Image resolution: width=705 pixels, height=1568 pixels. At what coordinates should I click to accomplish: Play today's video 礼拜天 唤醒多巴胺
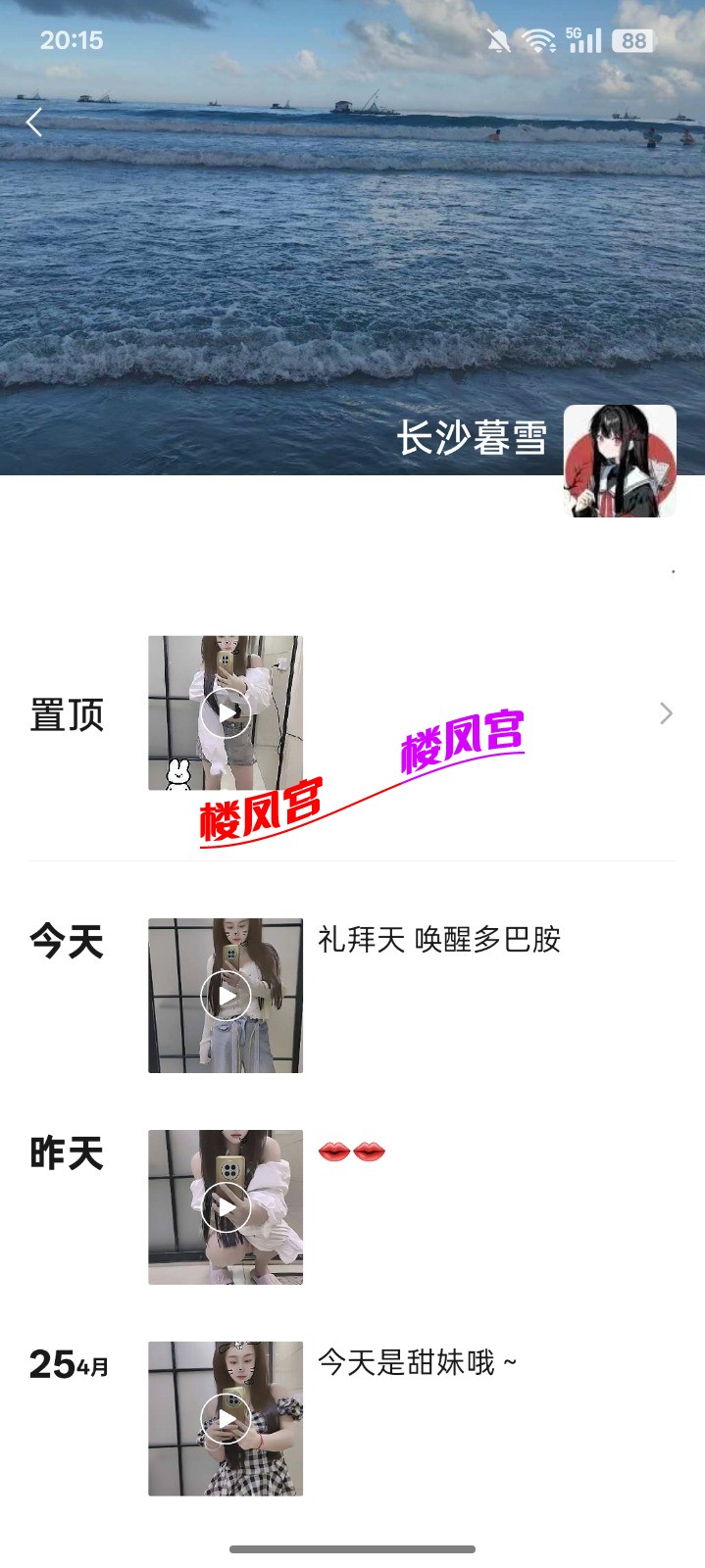226,996
